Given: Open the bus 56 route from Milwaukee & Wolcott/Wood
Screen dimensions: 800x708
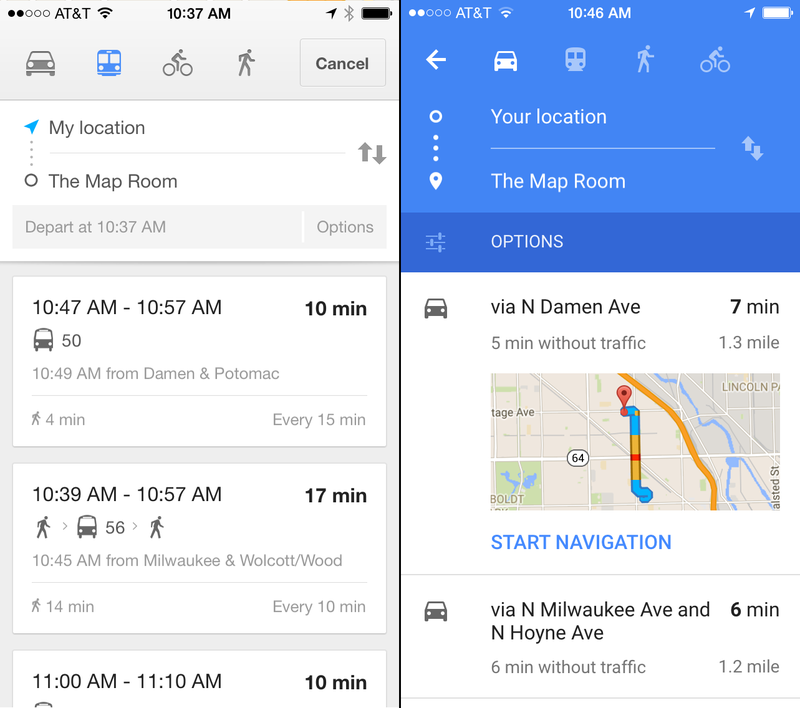Looking at the screenshot, I should click(x=199, y=545).
